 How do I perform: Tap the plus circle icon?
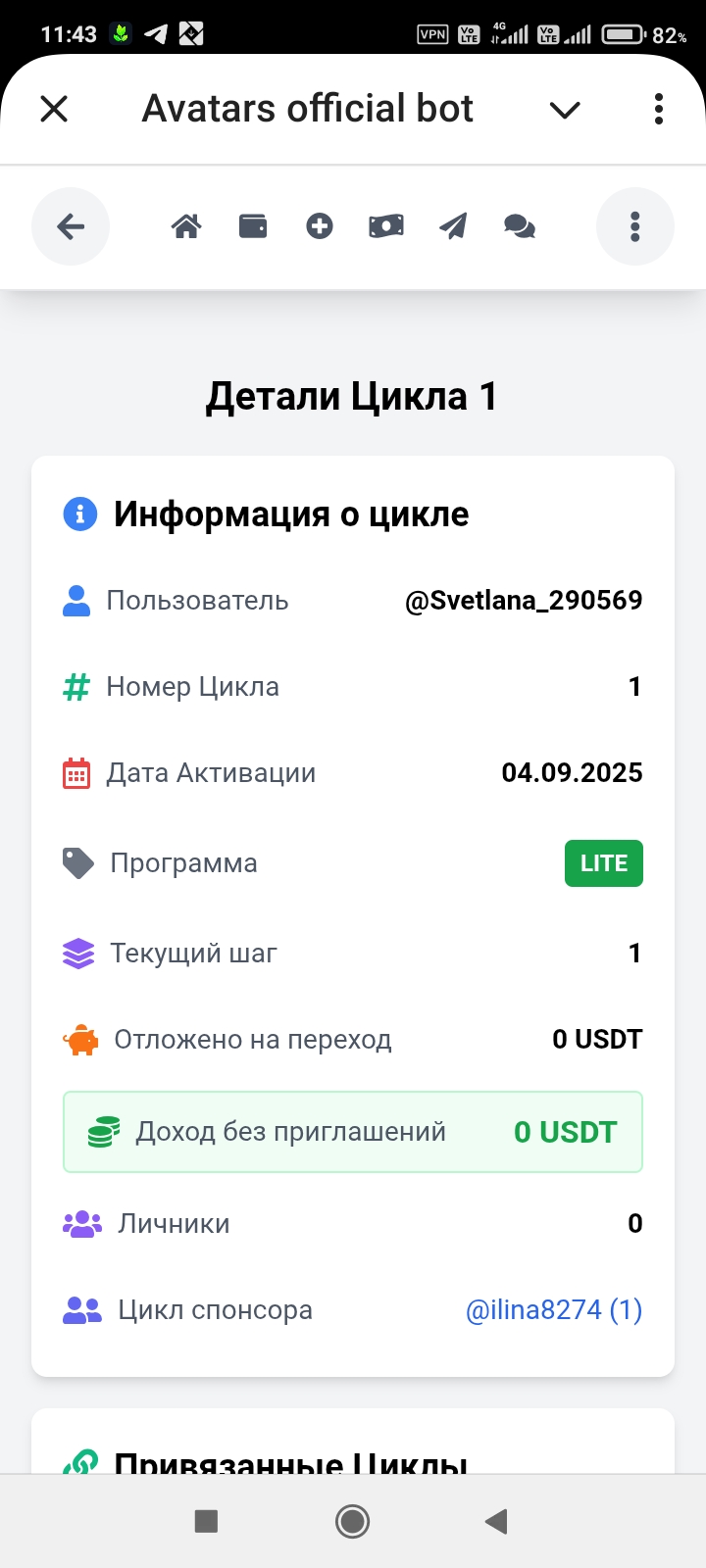[320, 227]
